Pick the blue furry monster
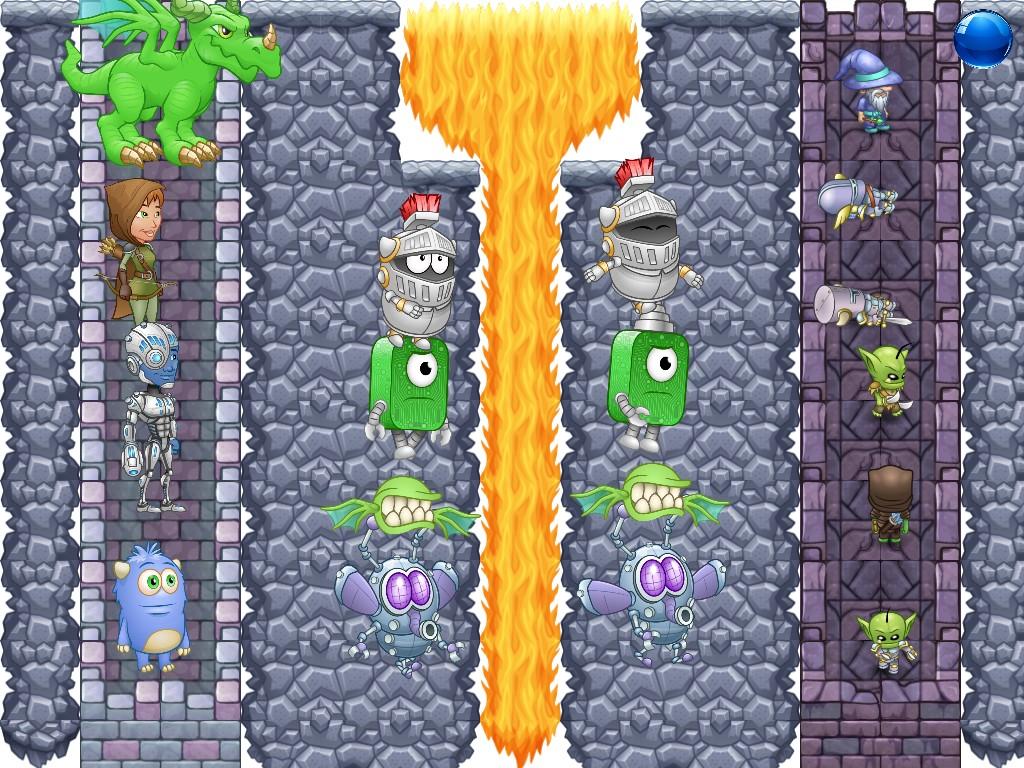1024x768 pixels. 150,607
